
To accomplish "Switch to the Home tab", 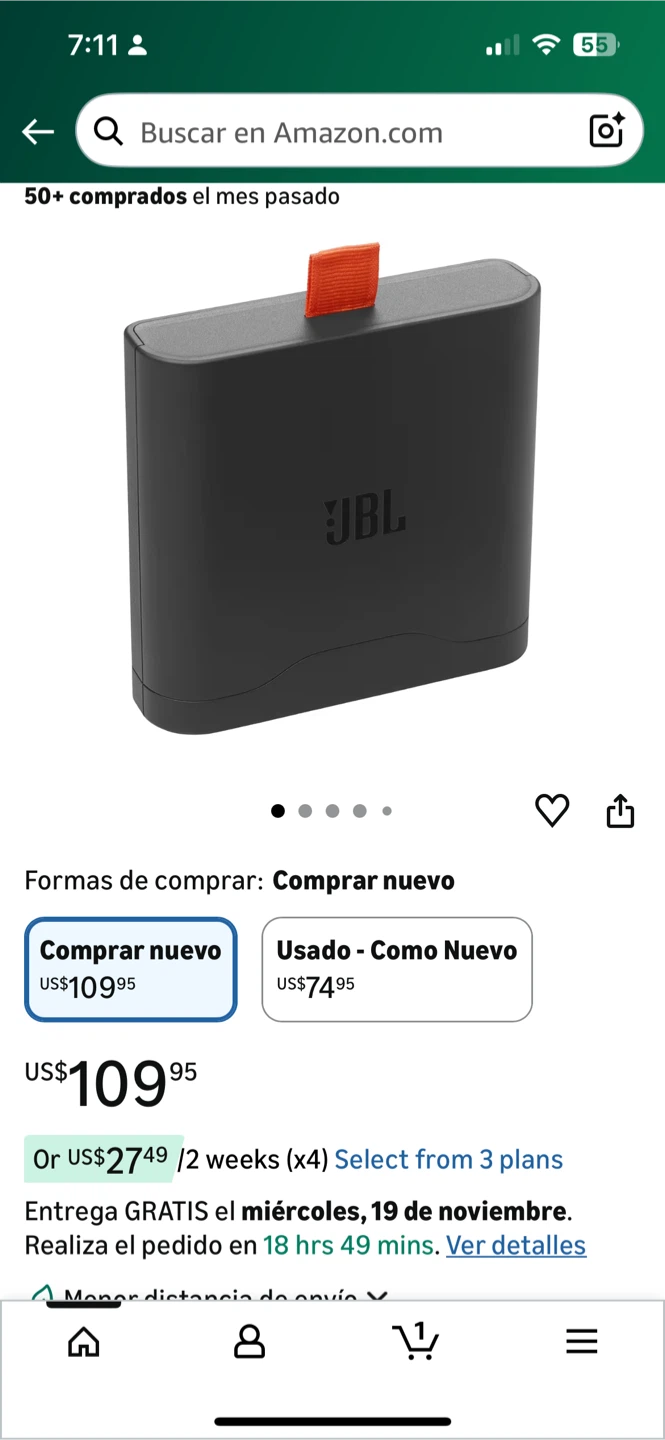I will (x=84, y=1342).
